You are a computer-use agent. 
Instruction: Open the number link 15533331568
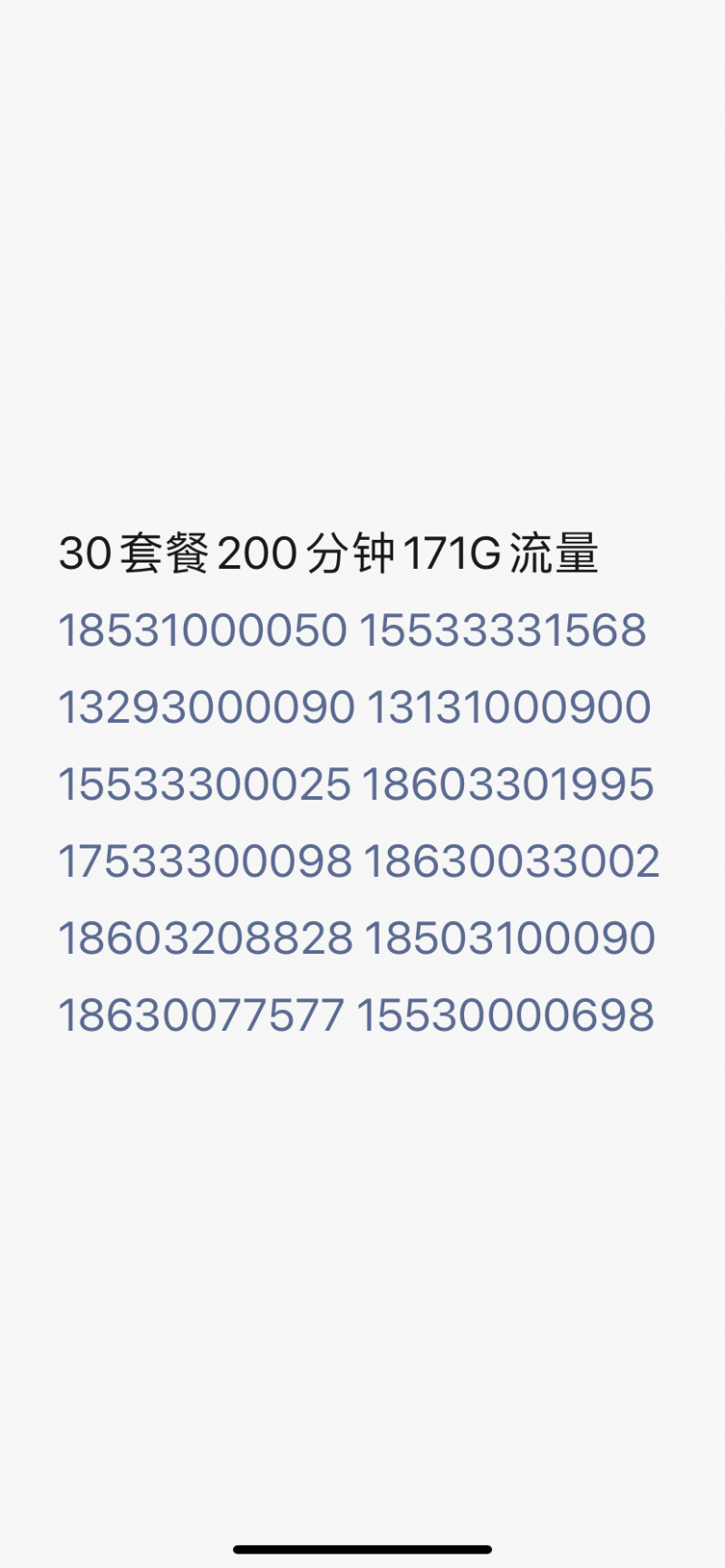(503, 630)
